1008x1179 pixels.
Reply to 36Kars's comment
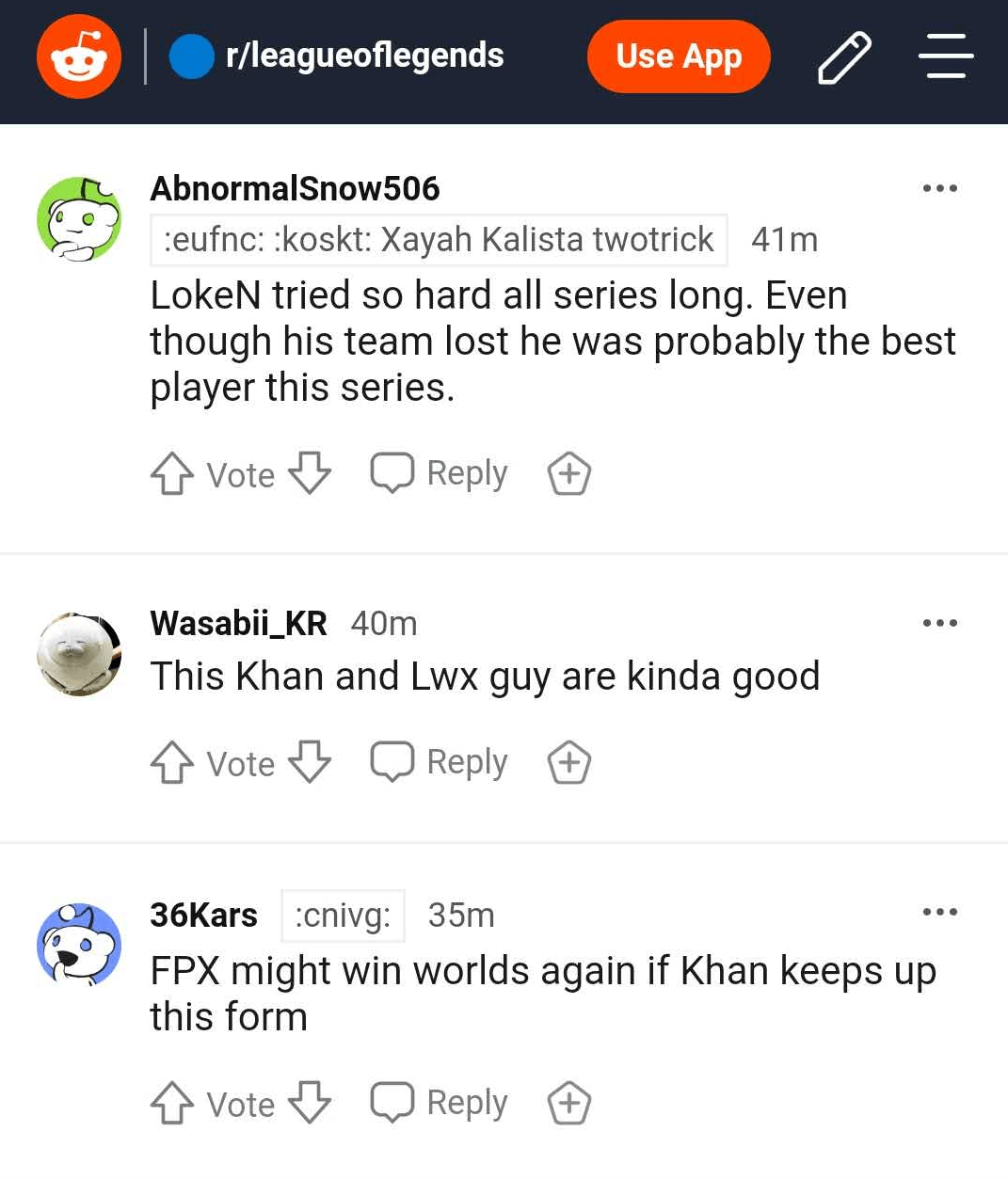(440, 1103)
